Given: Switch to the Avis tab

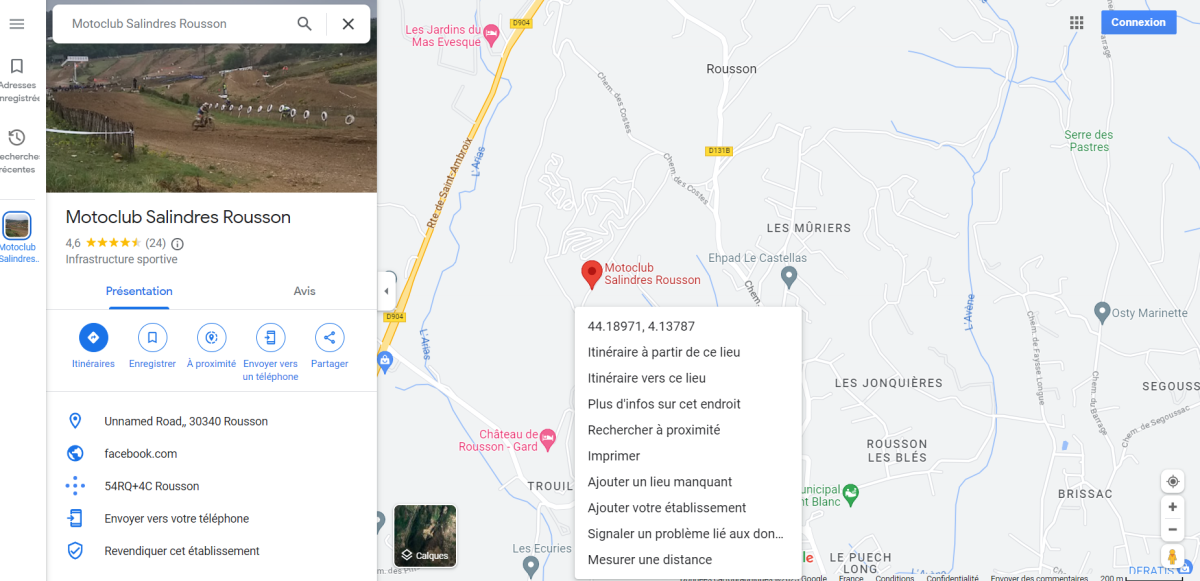Looking at the screenshot, I should [x=304, y=291].
